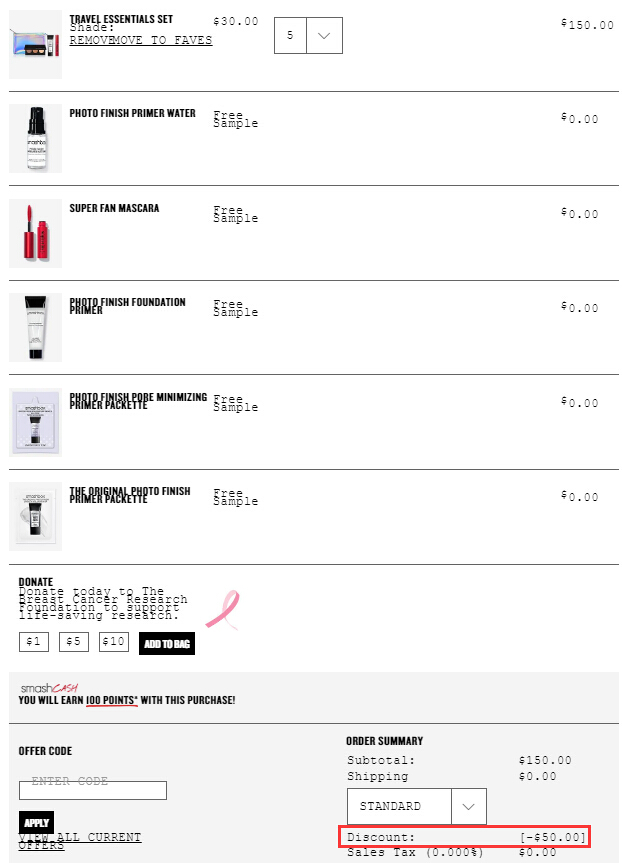
Task: Select the $5 donation amount
Action: pos(74,642)
